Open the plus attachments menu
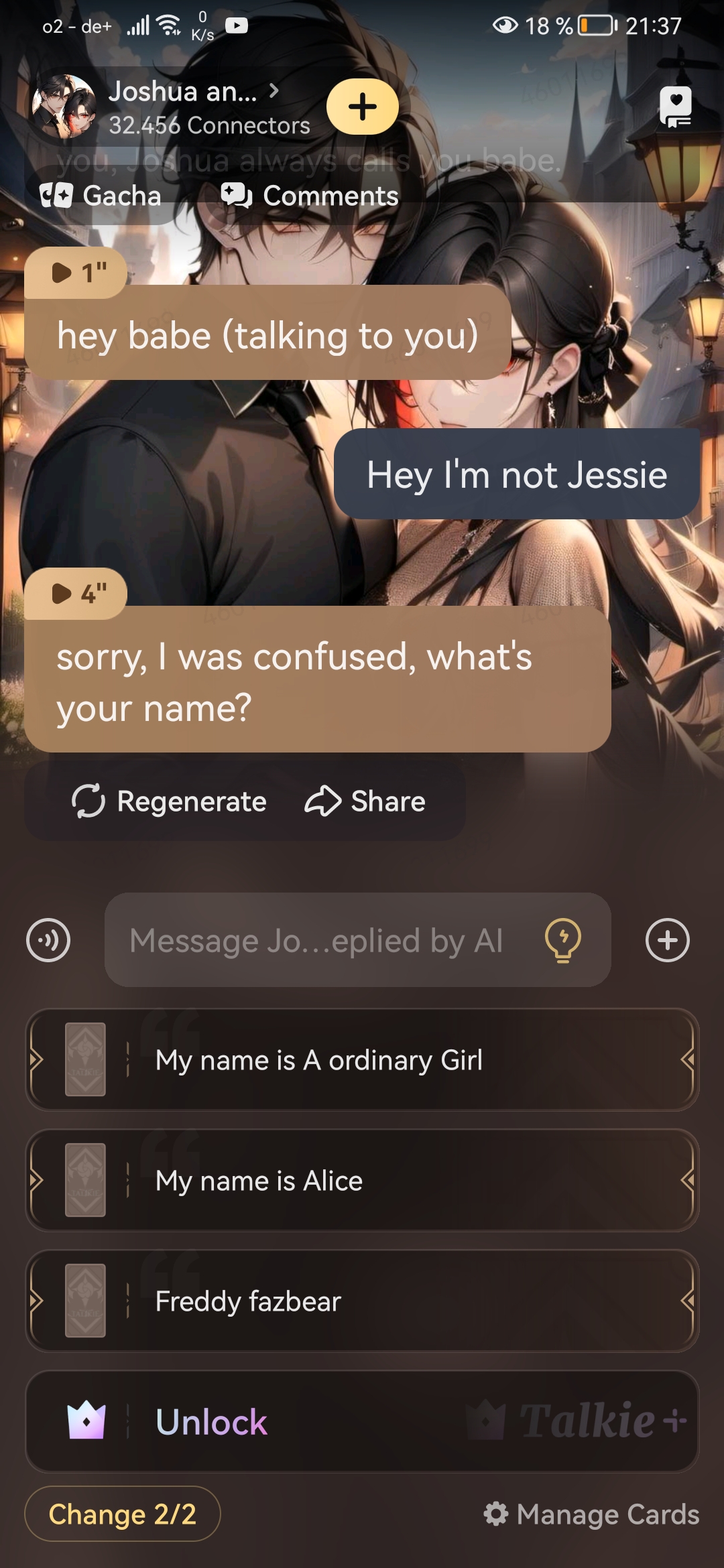 pos(667,940)
